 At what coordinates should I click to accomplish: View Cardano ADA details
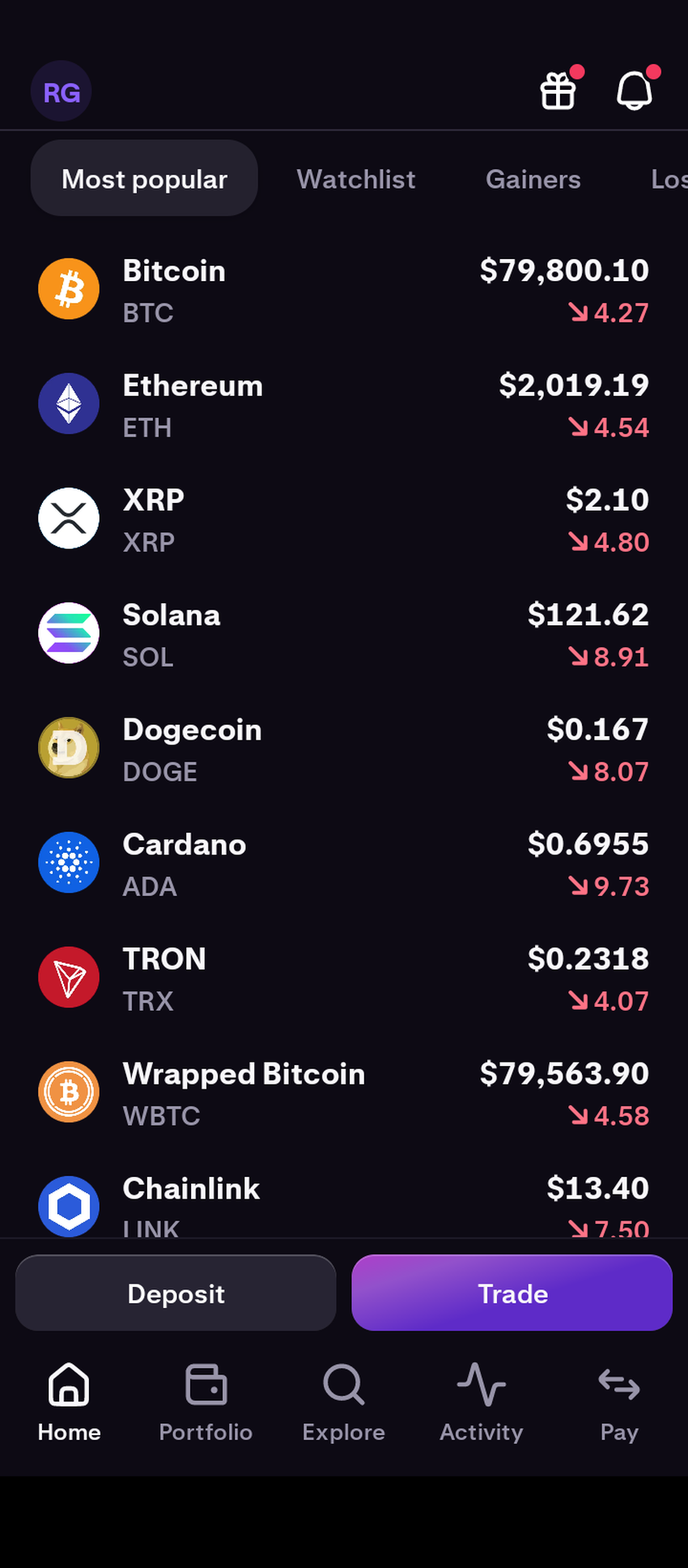coord(344,863)
